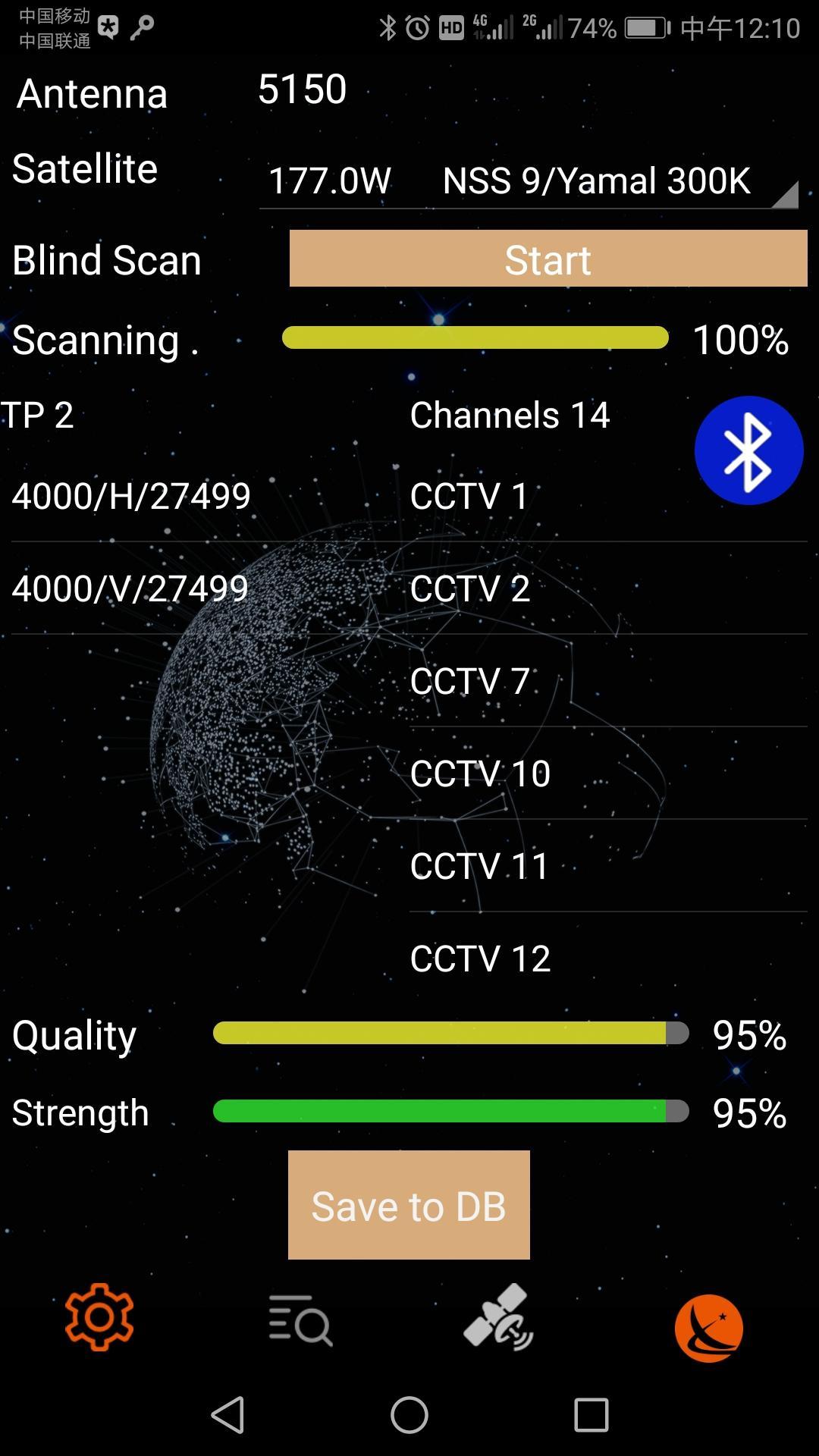Viewport: 819px width, 1456px height.
Task: Switch to the orange dish tab
Action: pyautogui.click(x=708, y=1327)
